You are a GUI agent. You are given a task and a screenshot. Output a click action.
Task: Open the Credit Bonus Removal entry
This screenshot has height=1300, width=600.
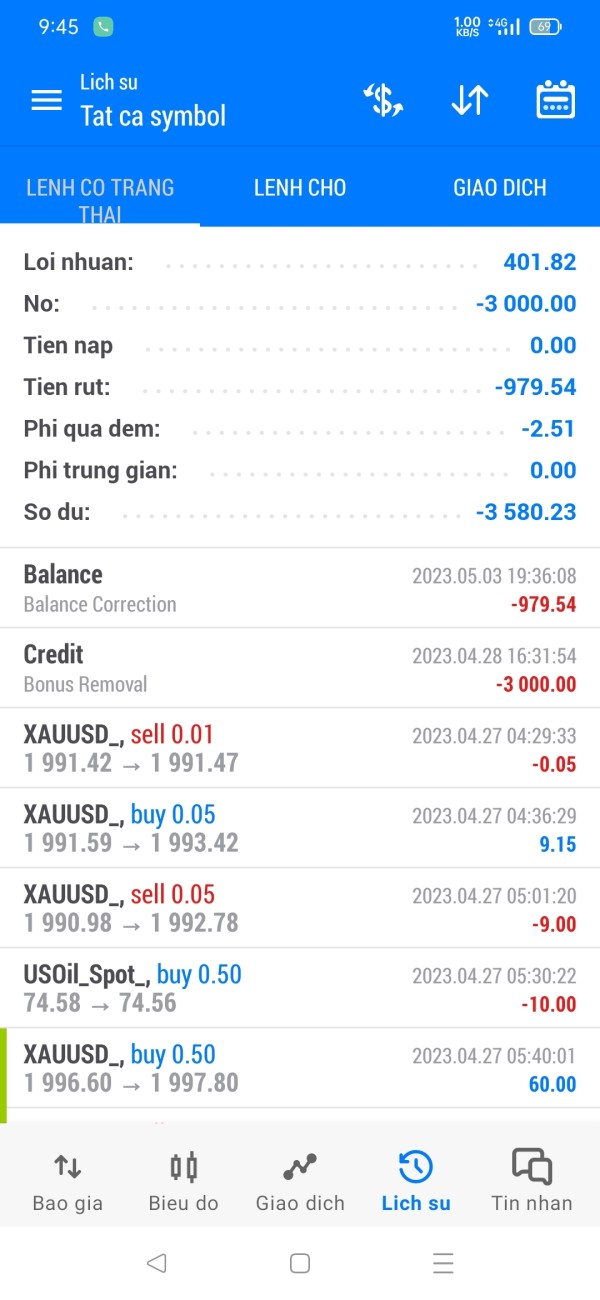[300, 668]
